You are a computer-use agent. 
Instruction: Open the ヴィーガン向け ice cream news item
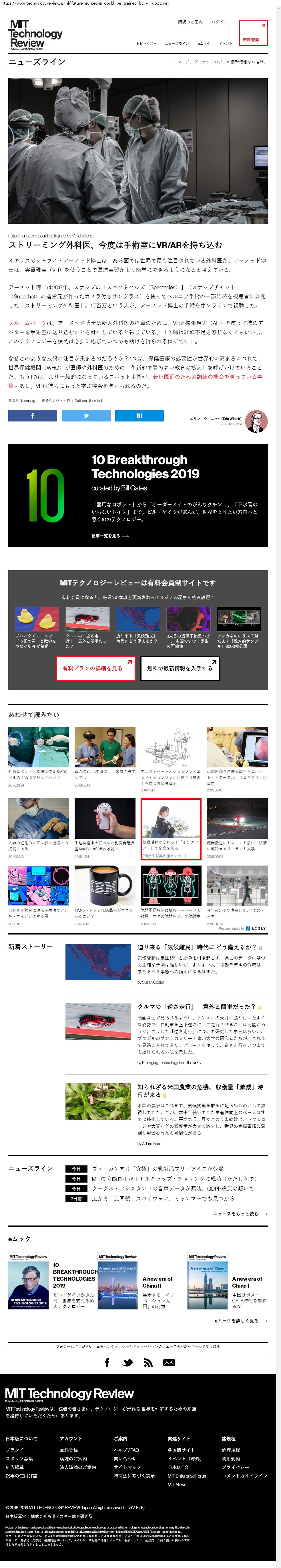point(158,1169)
